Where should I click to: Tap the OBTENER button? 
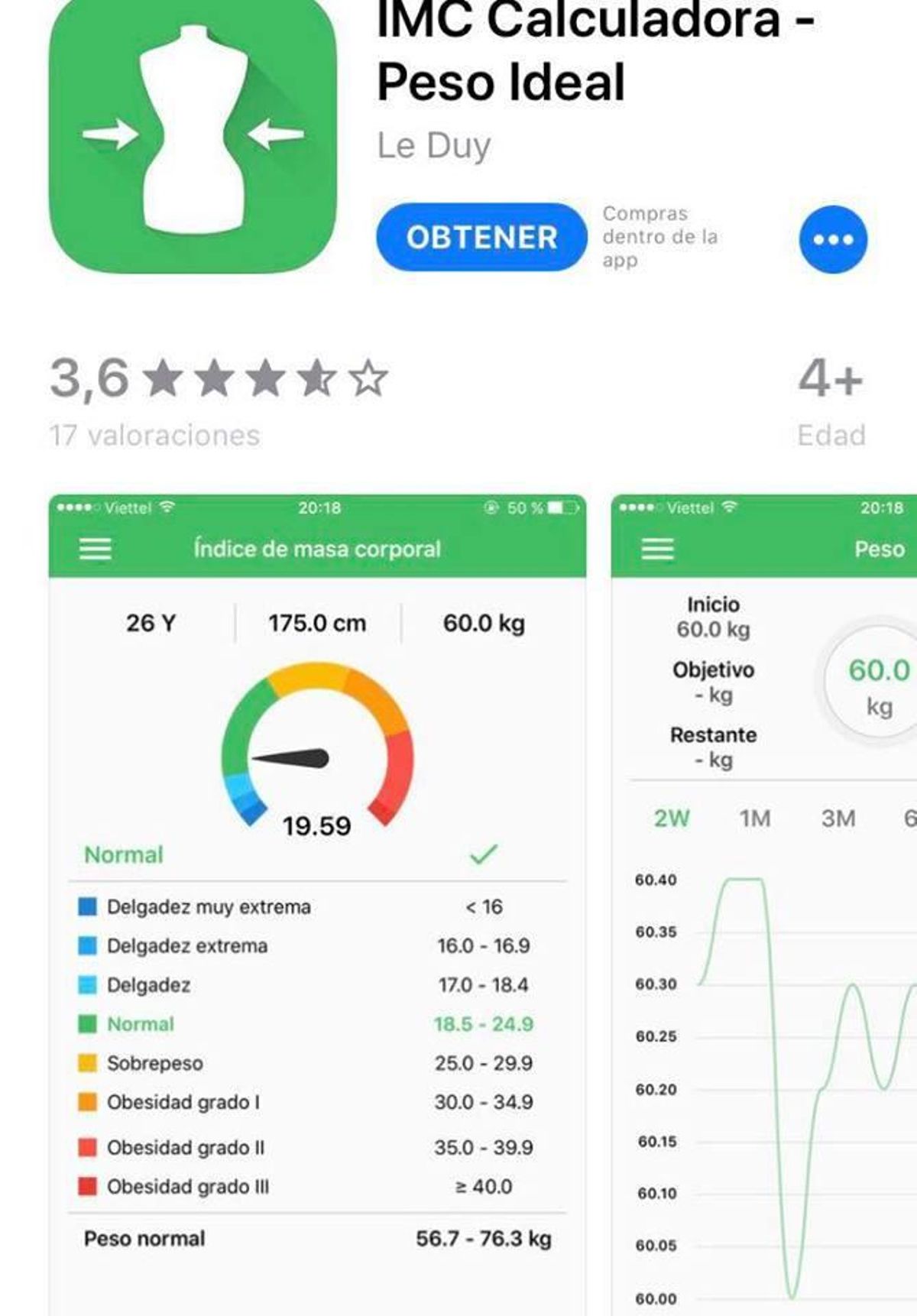(x=481, y=238)
